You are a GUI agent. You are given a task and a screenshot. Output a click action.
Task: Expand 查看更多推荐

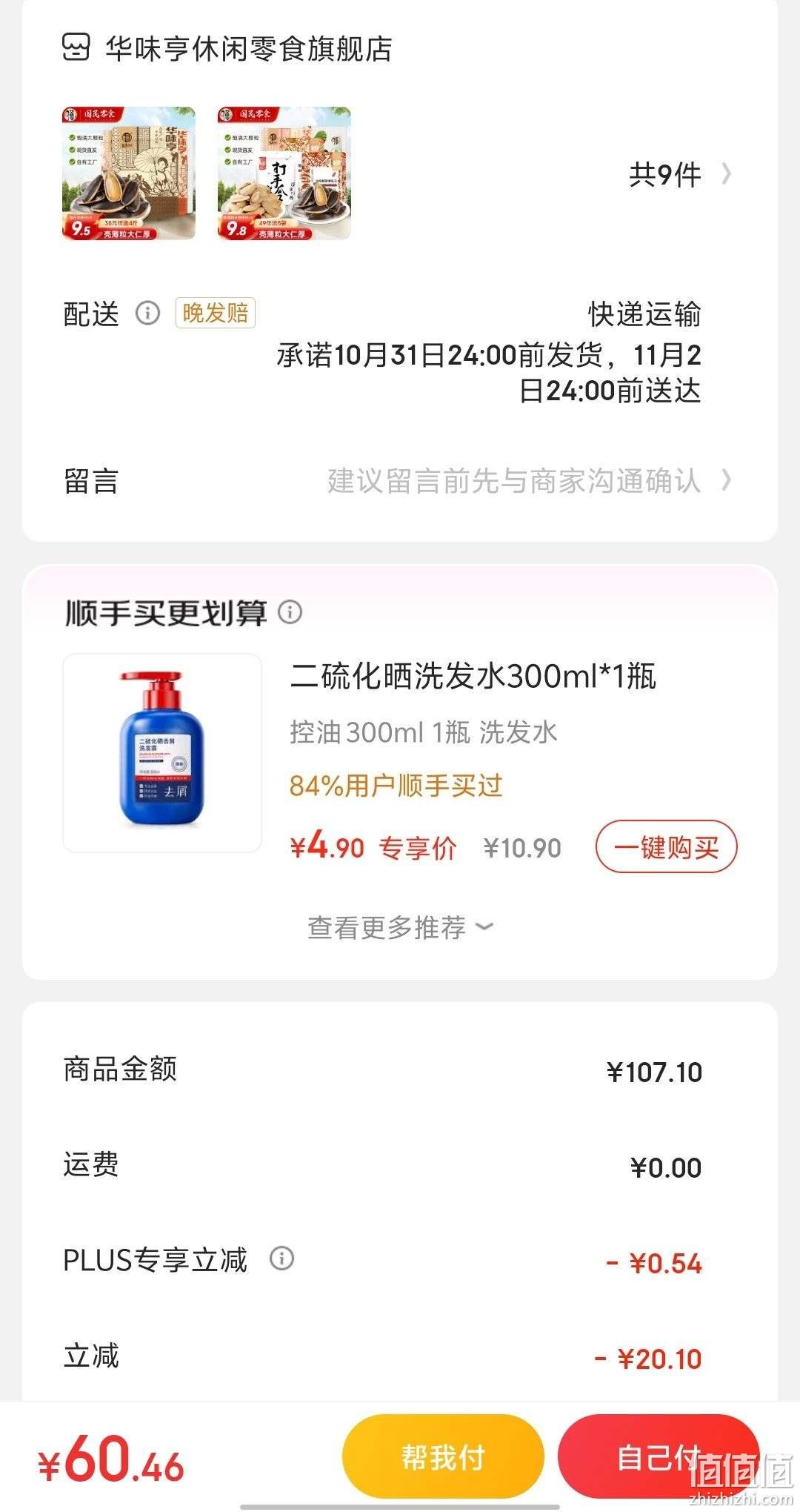coord(400,927)
